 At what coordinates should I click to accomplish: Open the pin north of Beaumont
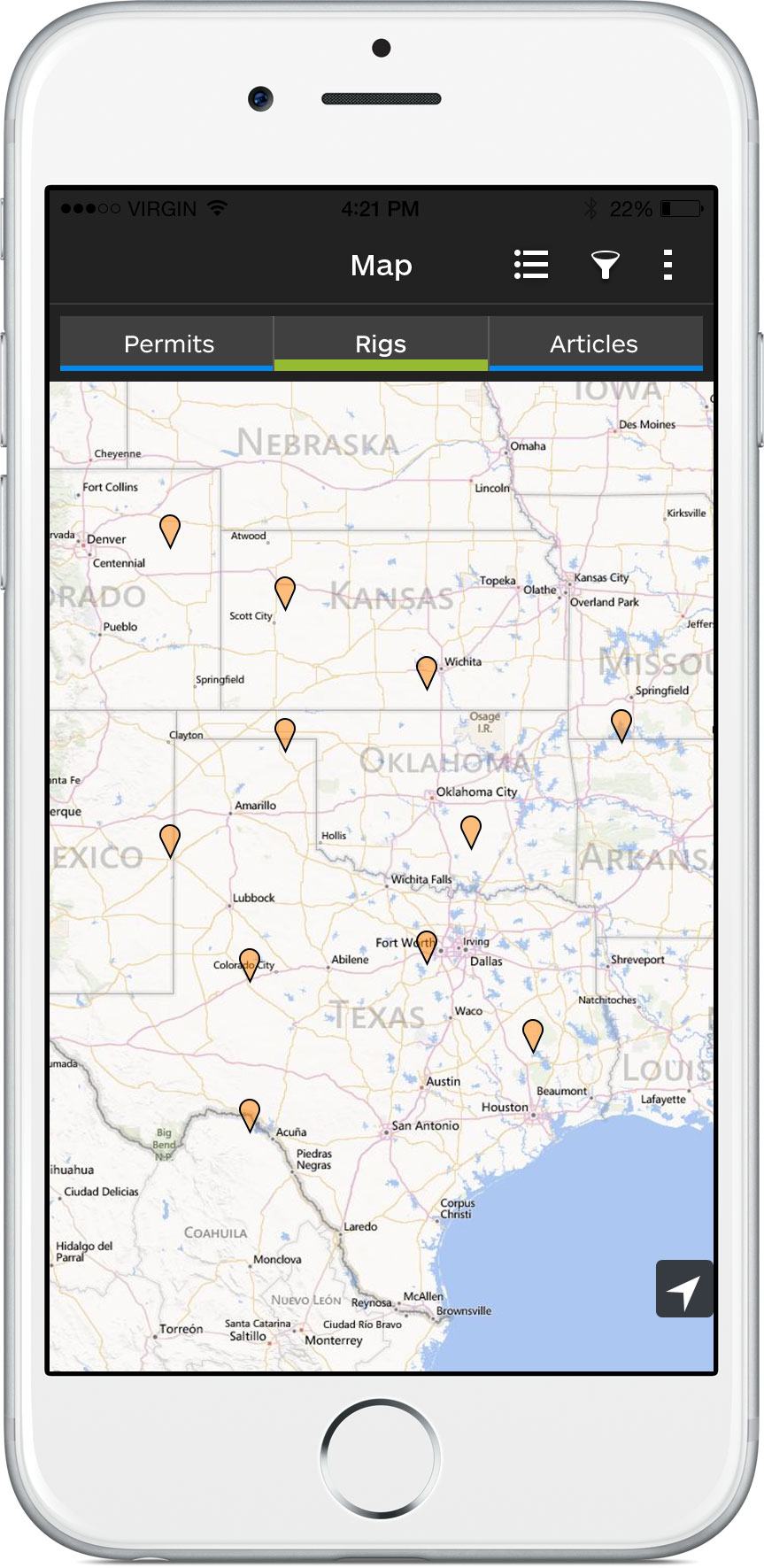click(533, 1036)
